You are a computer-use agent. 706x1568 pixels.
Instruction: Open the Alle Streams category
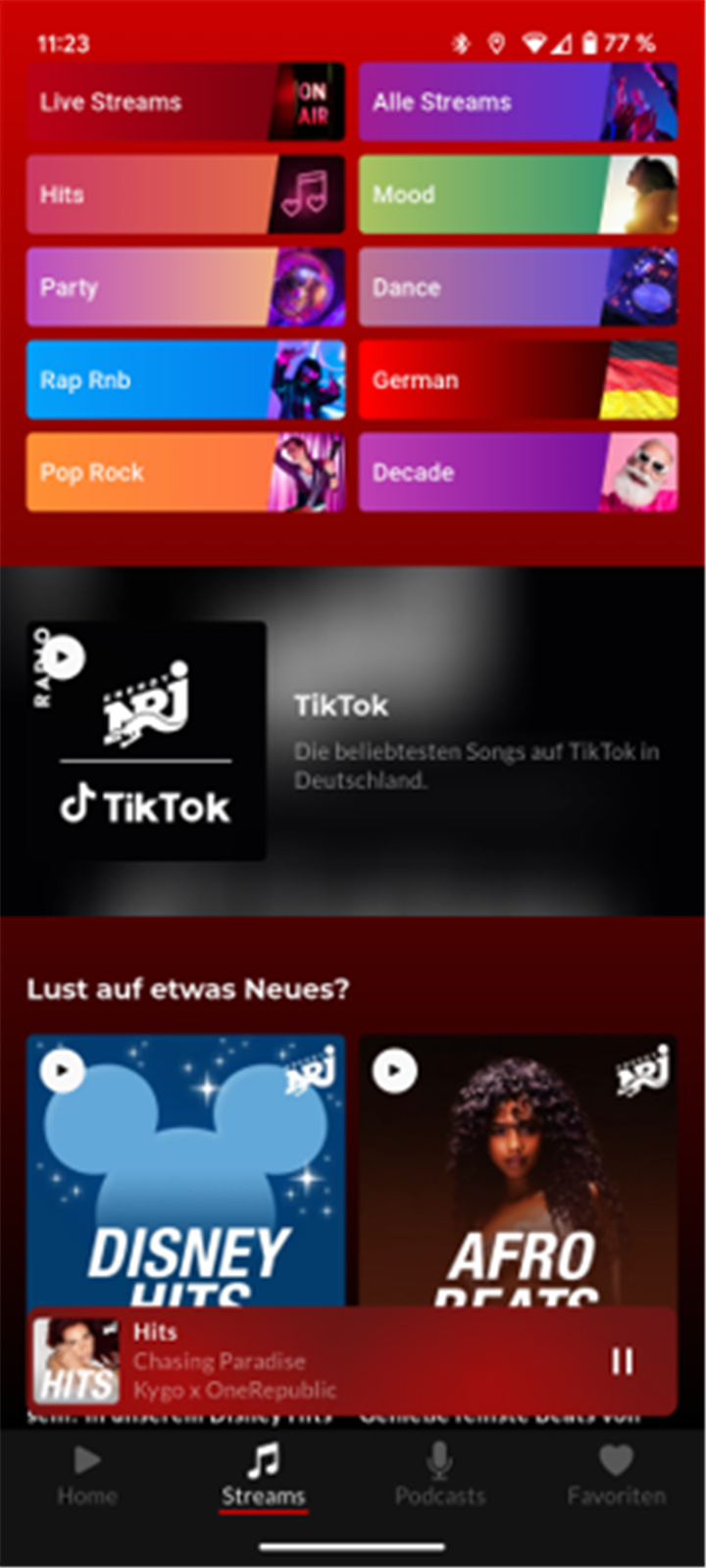518,102
